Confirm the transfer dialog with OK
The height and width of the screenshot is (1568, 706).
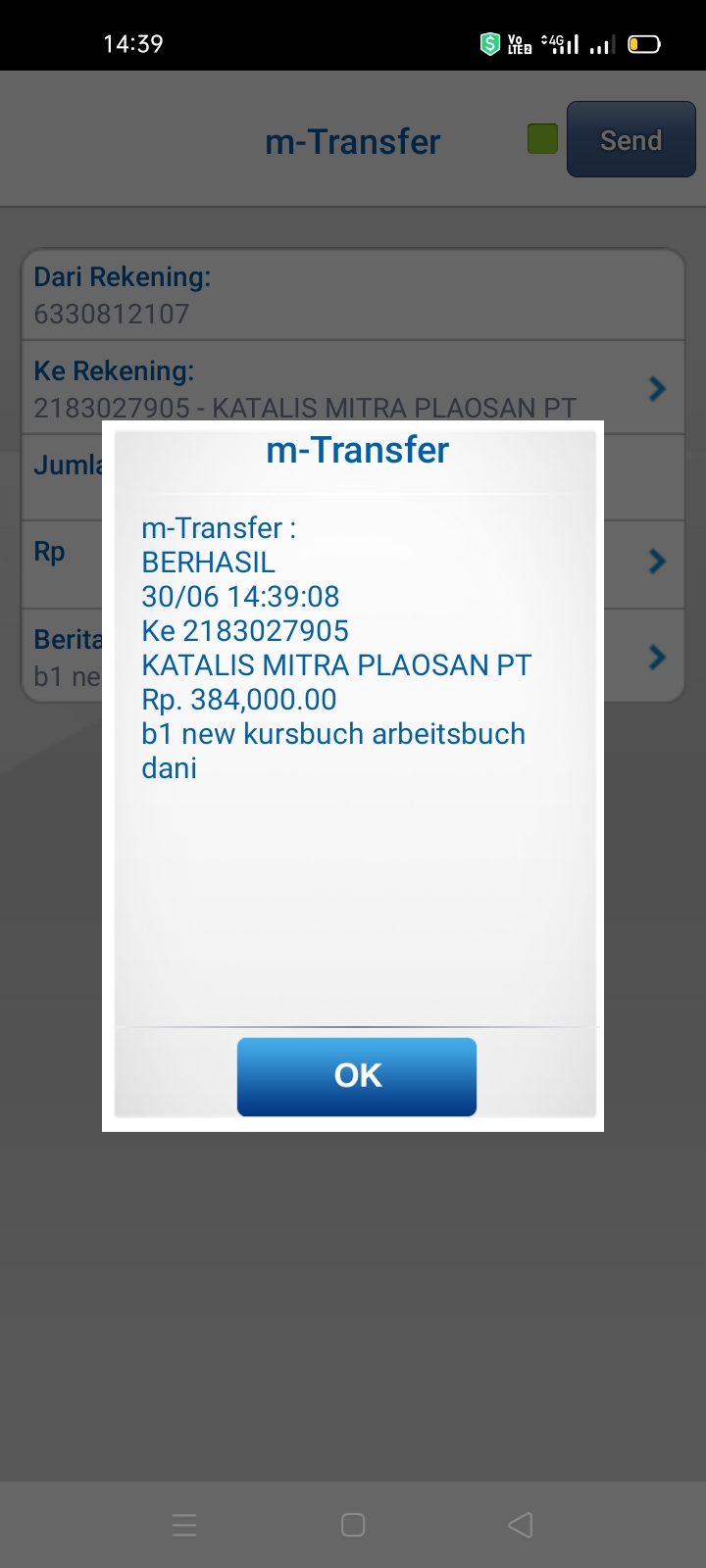click(357, 1076)
